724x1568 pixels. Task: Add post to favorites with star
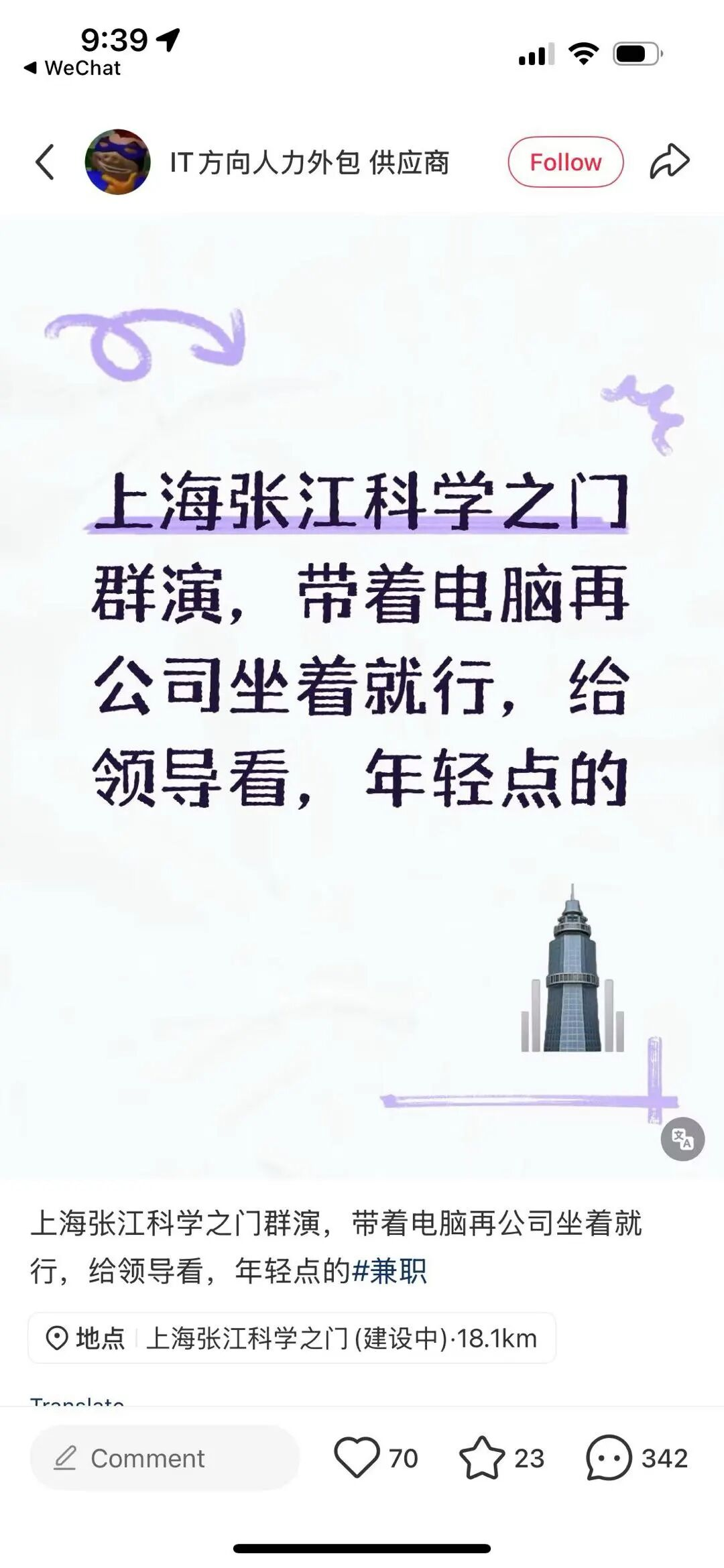(481, 1457)
